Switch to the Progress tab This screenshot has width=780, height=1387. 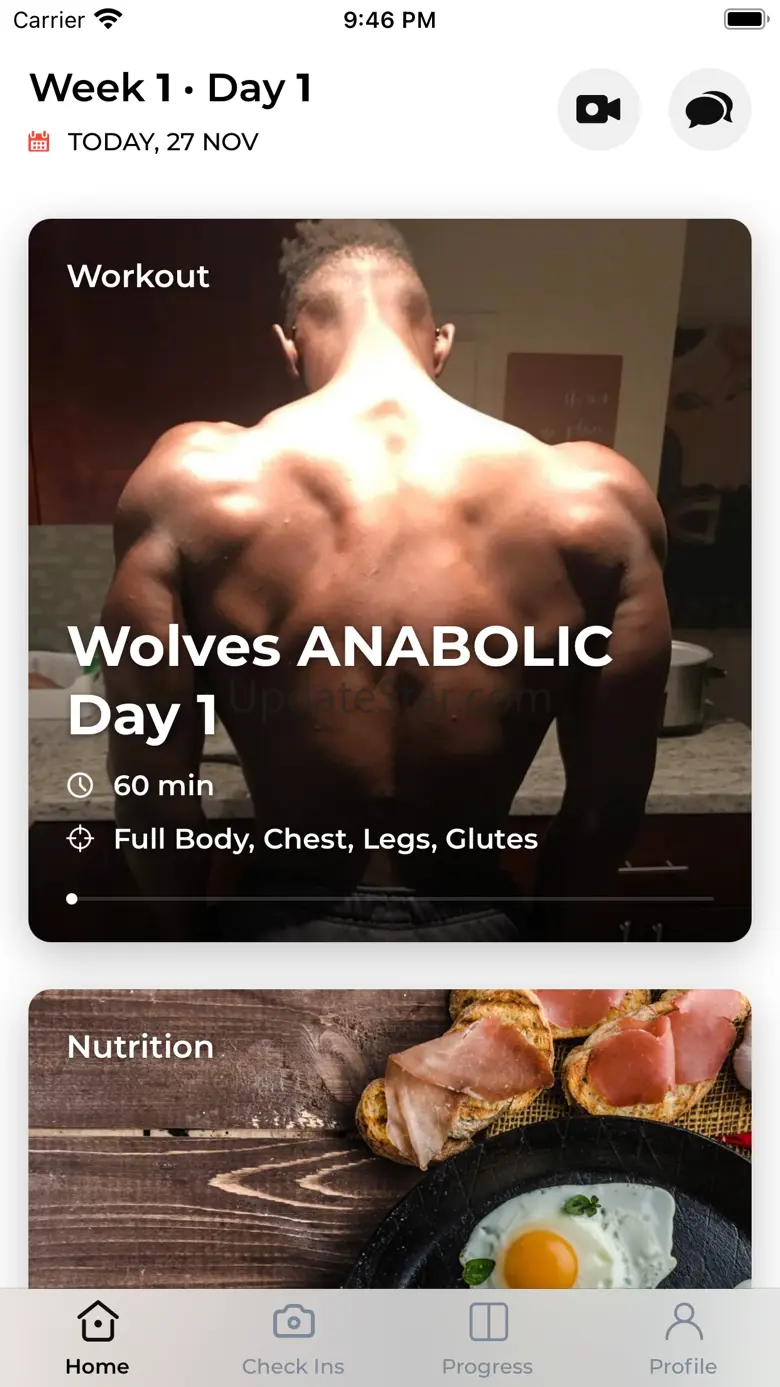point(487,1338)
